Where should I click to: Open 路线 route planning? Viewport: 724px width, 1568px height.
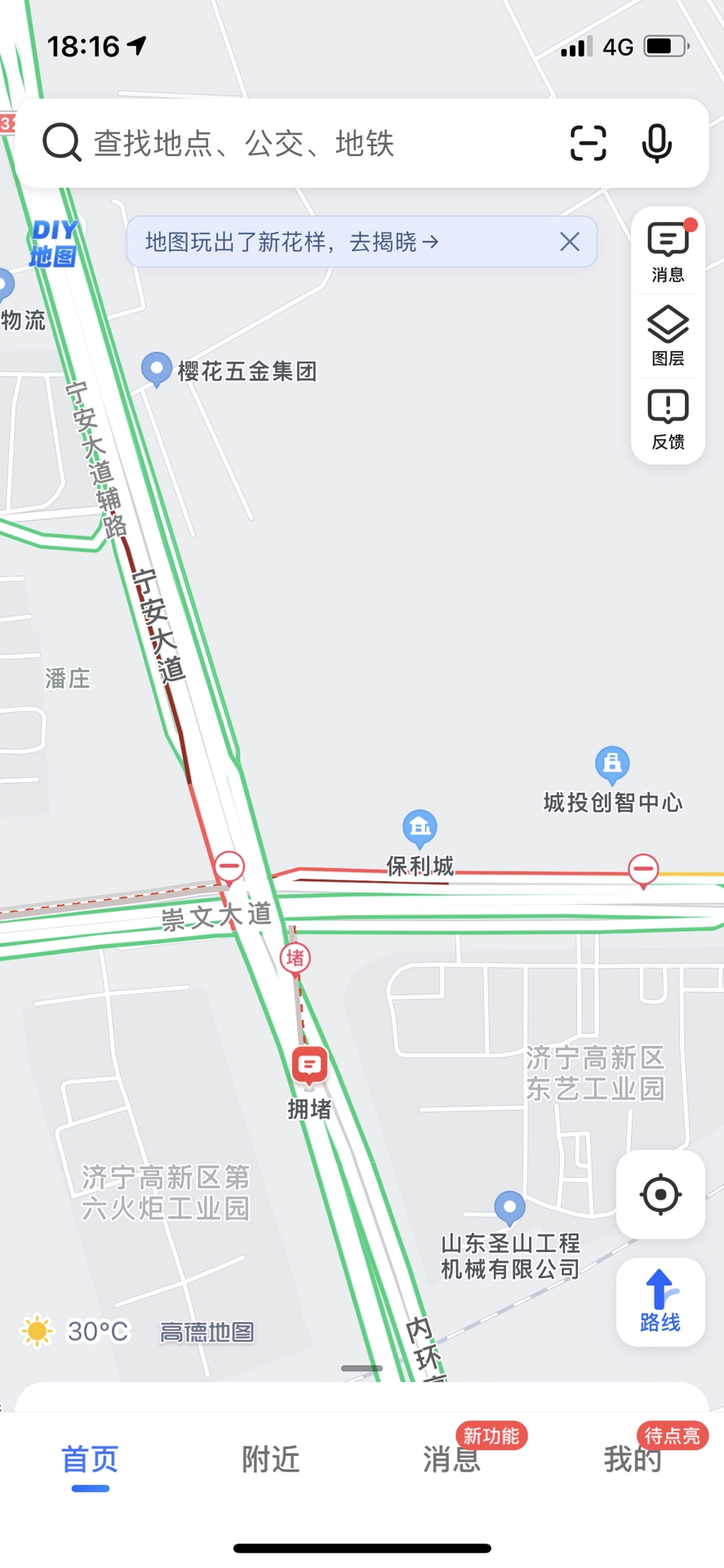660,1302
